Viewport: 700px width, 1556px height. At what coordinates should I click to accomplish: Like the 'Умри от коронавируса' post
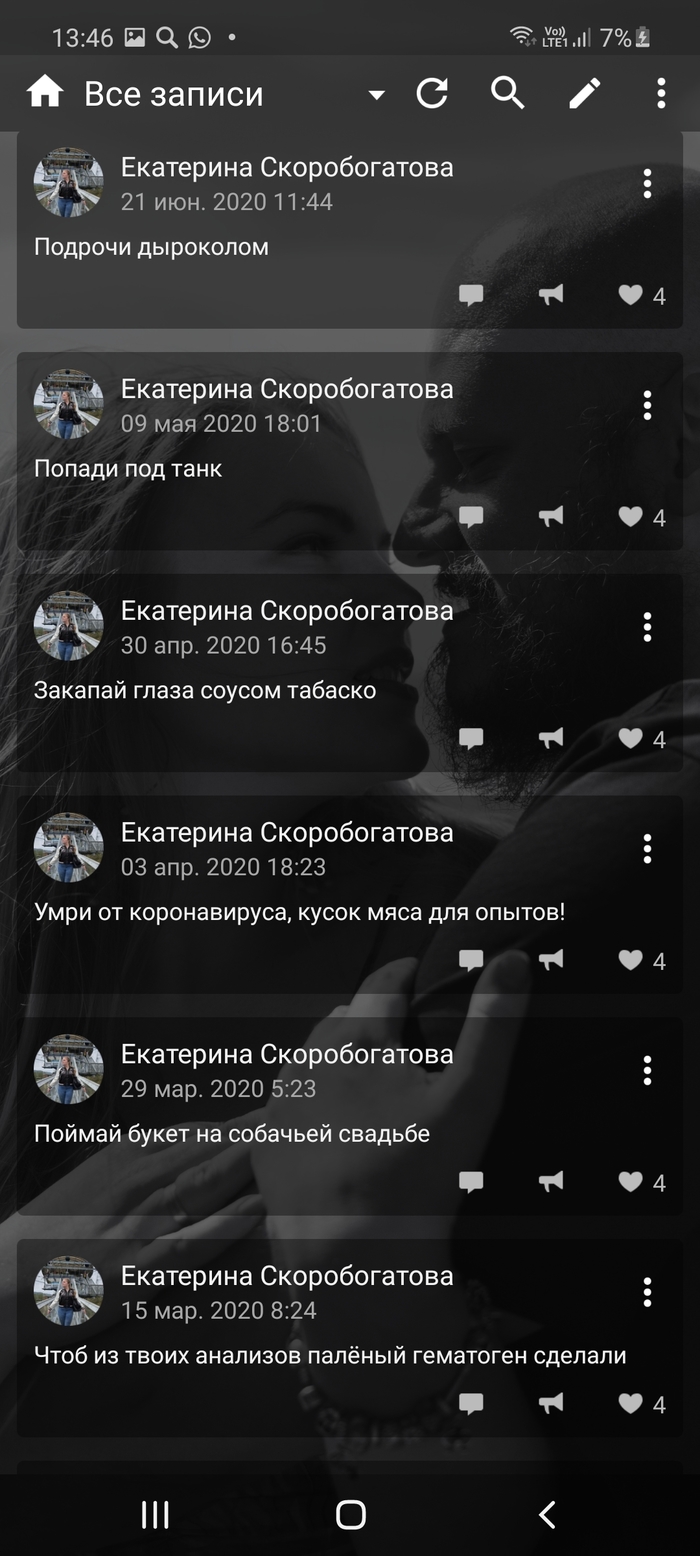tap(630, 961)
